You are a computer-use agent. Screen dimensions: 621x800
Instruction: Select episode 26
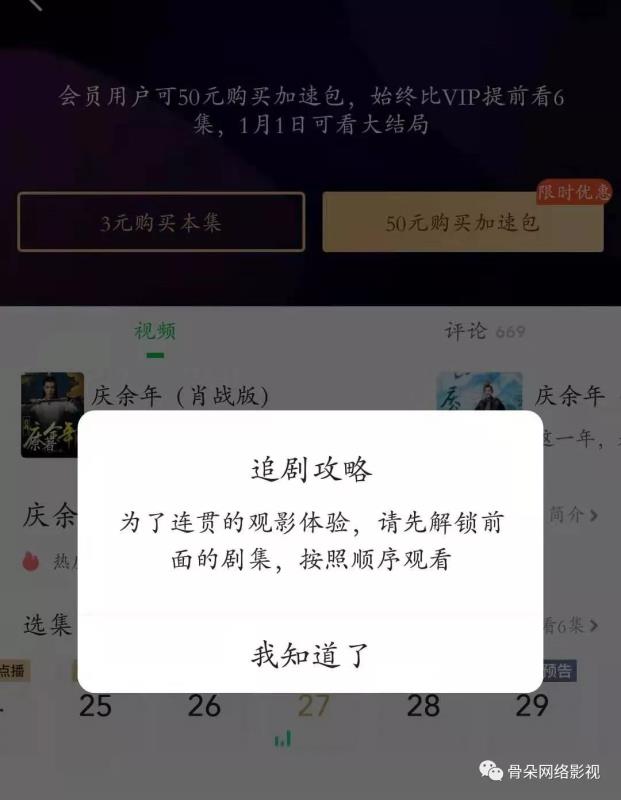(x=204, y=705)
